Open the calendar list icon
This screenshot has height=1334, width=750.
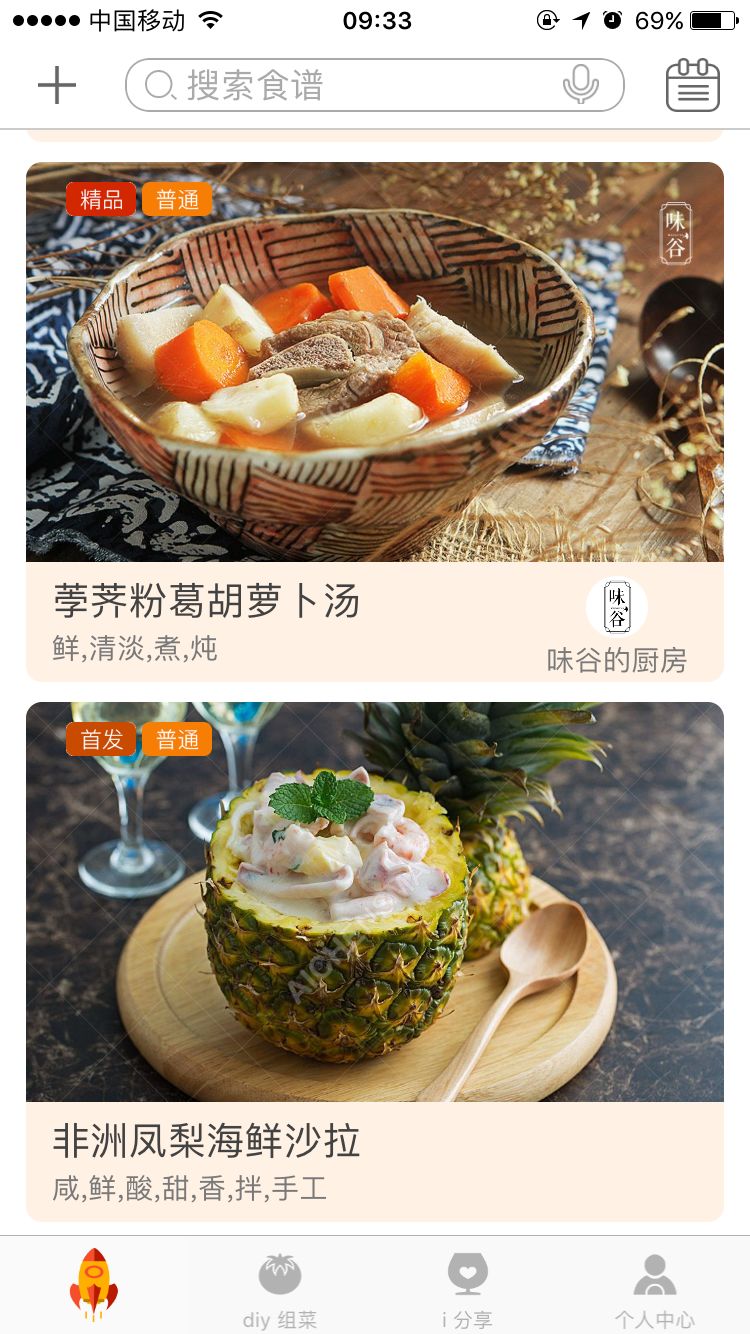693,86
